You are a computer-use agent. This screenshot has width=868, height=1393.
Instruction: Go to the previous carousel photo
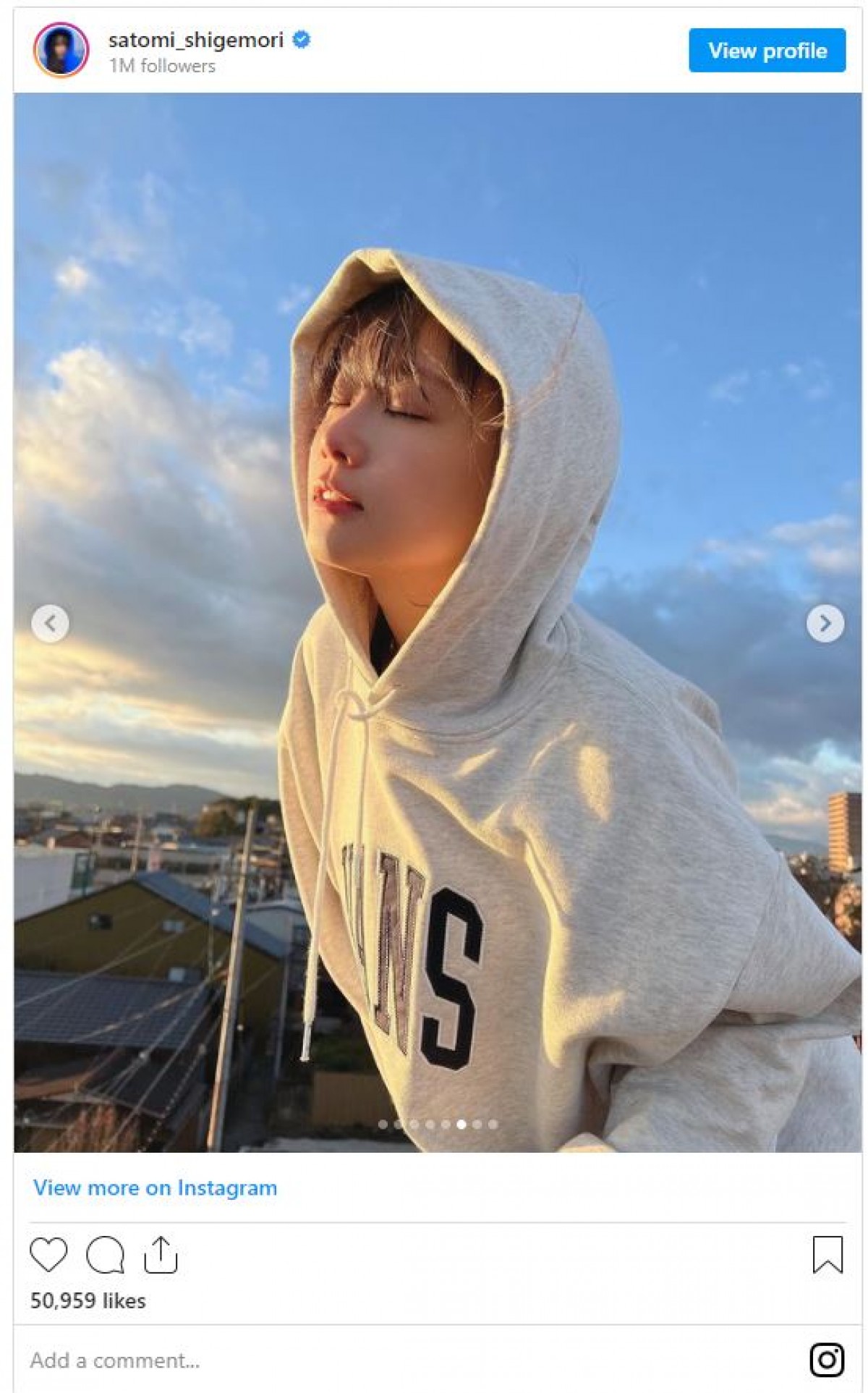[x=50, y=623]
